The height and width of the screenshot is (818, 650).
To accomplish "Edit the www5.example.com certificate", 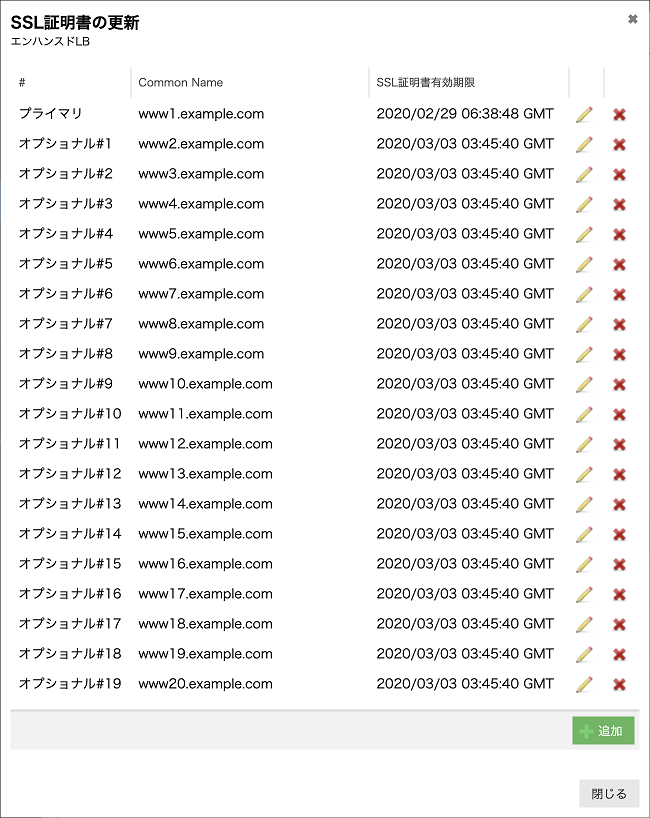I will pos(584,234).
